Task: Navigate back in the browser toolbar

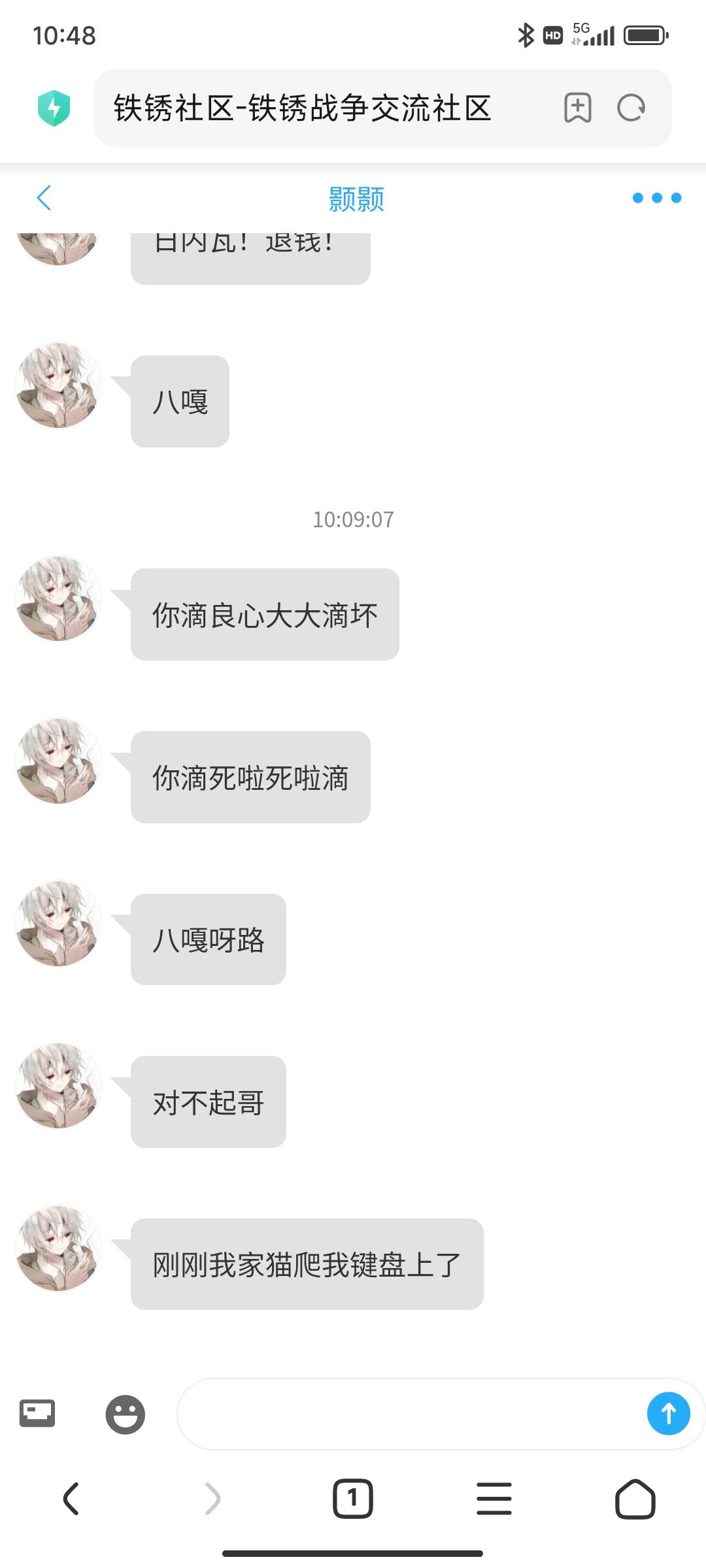Action: (x=71, y=1499)
